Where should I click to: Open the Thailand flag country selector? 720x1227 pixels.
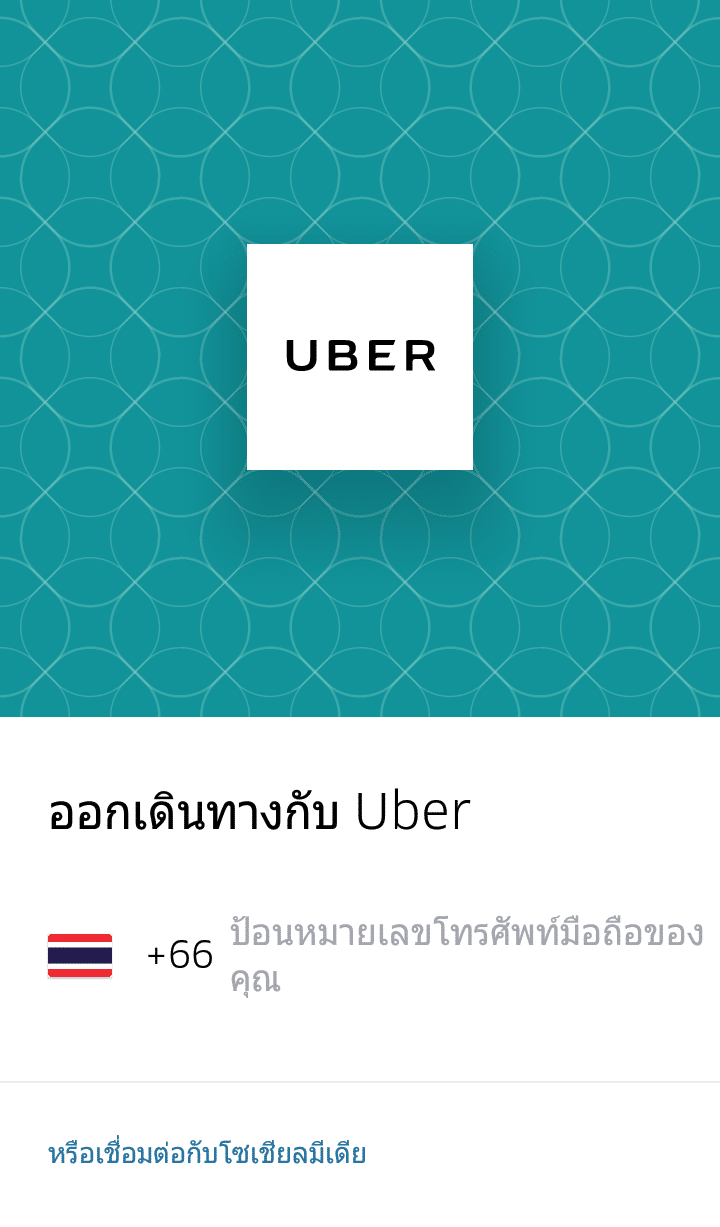point(80,955)
